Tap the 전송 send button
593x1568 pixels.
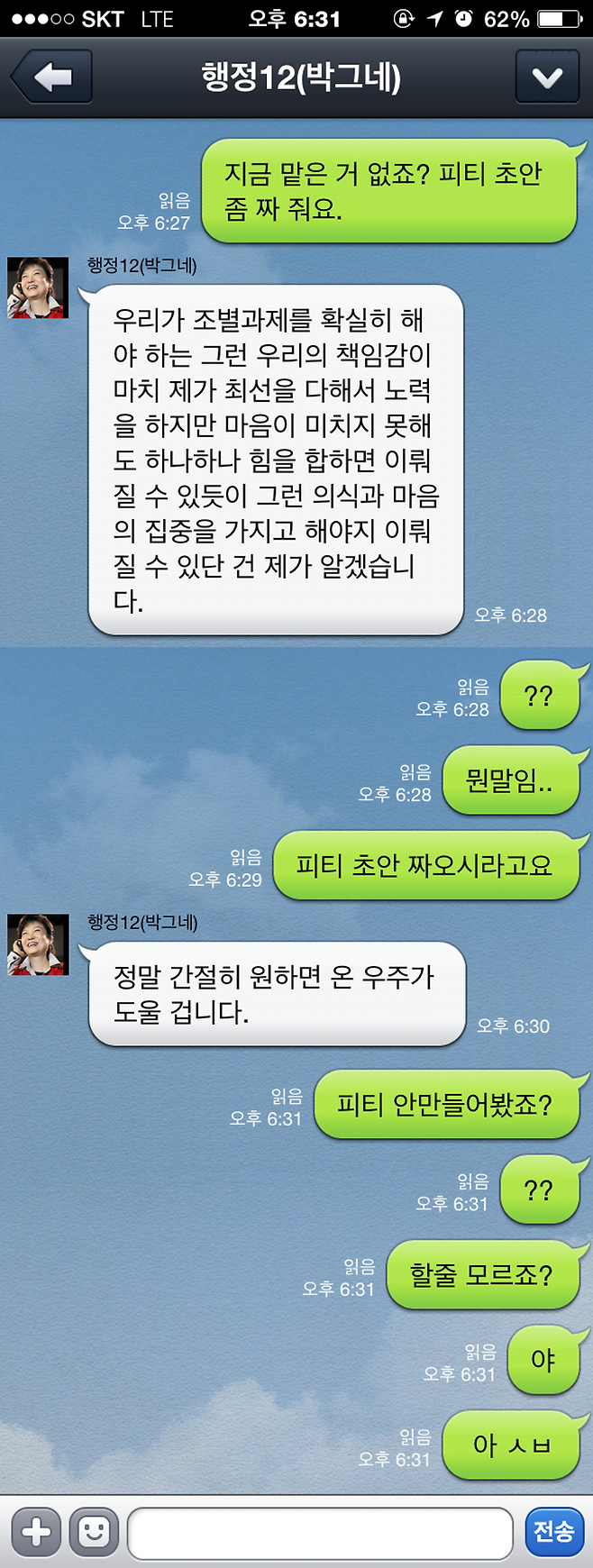553,1531
